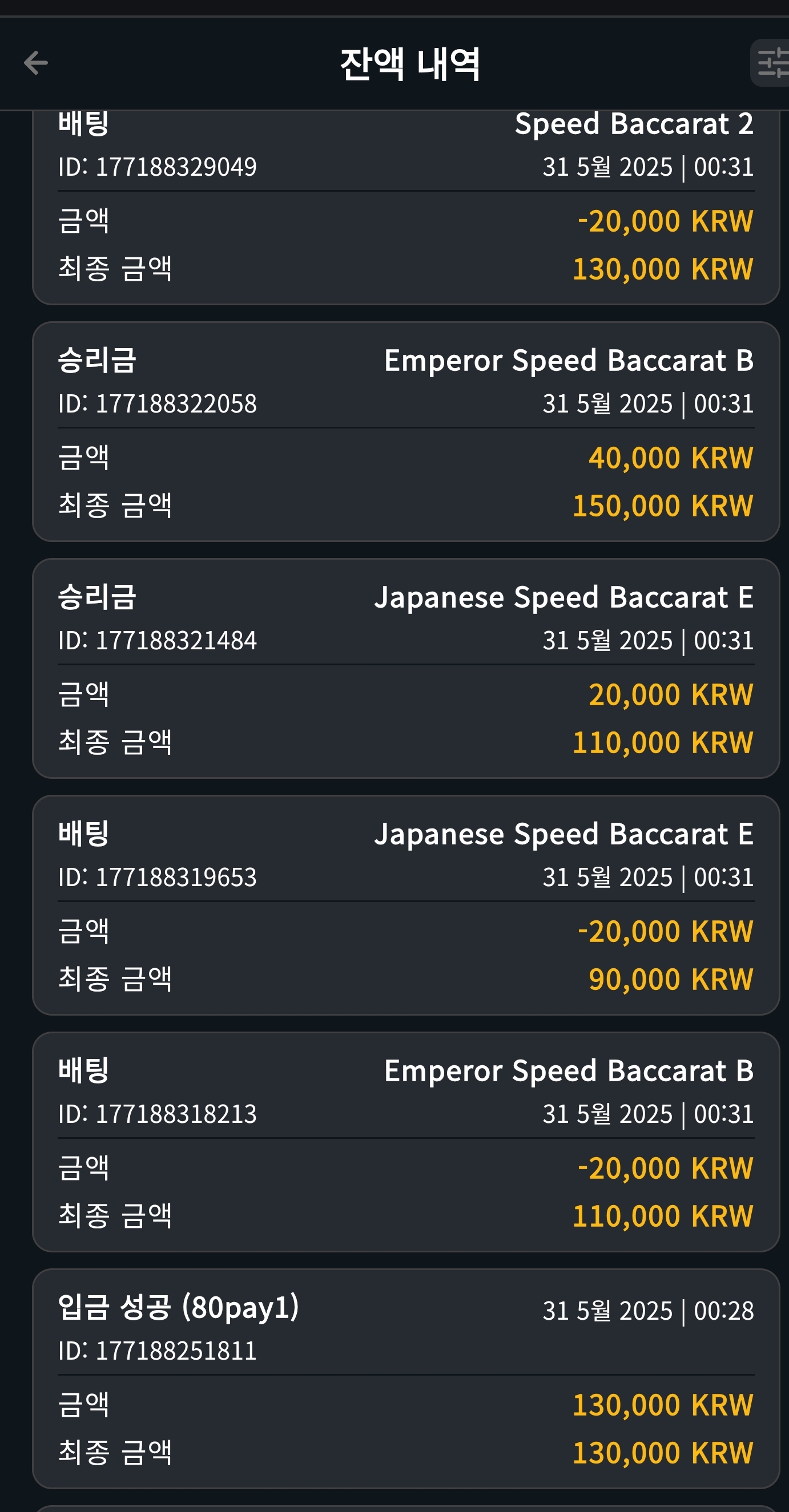
Task: Open the 80pay1 deposit success record
Action: click(406, 1378)
